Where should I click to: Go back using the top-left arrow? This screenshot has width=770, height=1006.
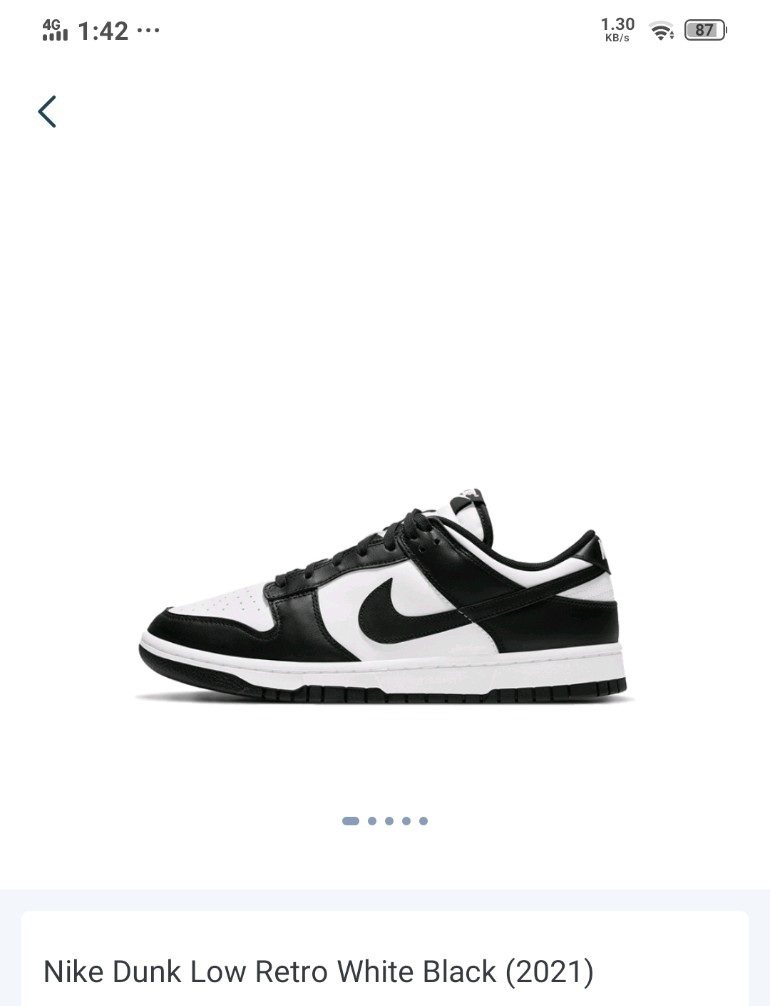pos(47,111)
